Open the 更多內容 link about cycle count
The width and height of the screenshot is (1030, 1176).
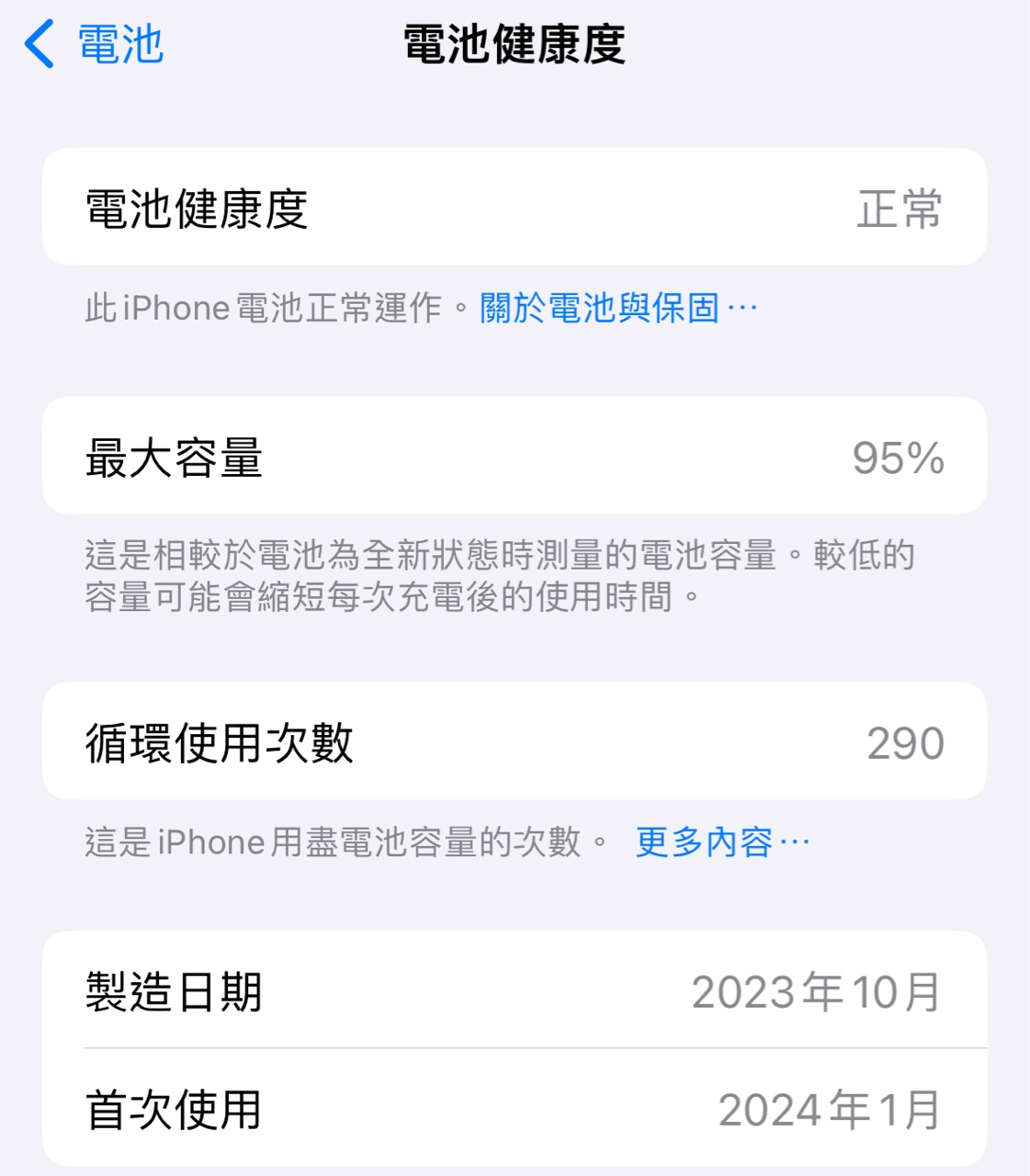[x=721, y=842]
